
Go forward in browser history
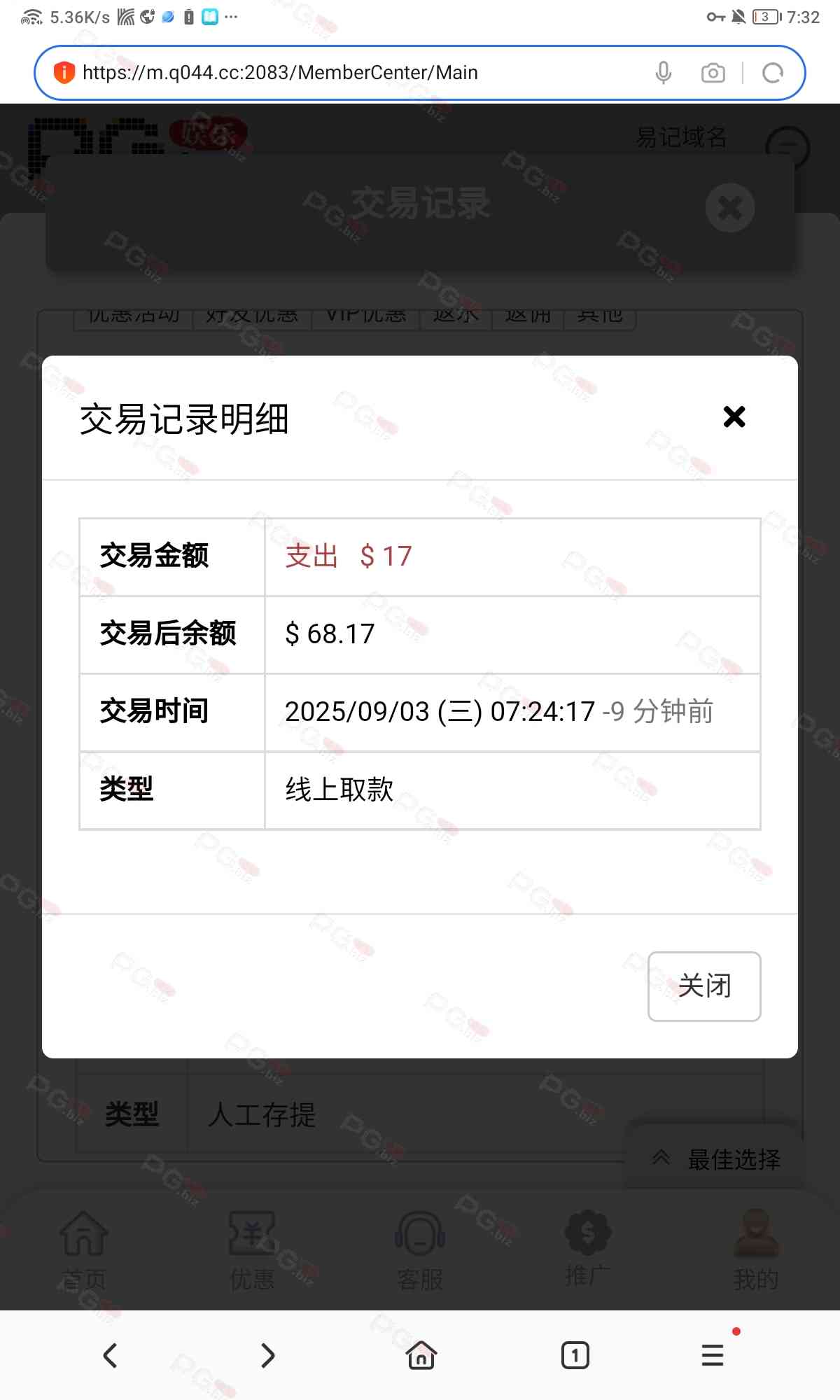pos(267,1356)
